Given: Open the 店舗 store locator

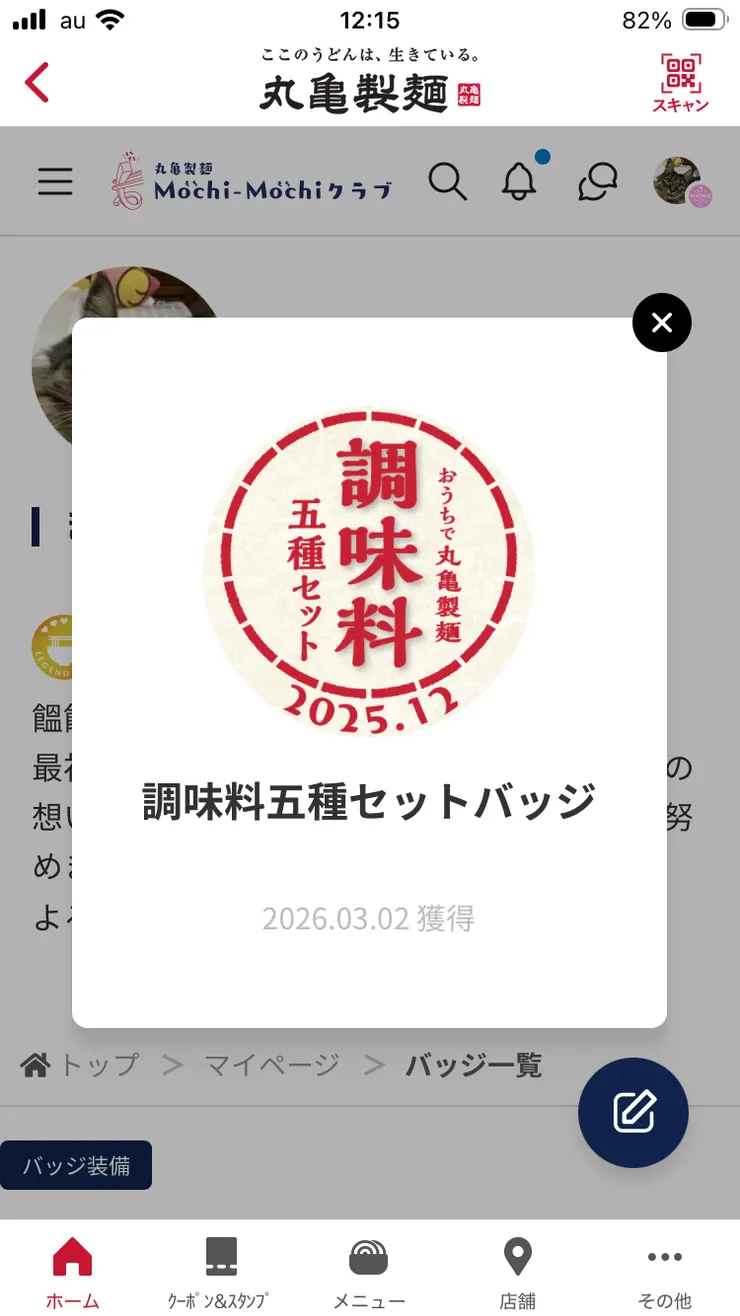Looking at the screenshot, I should 517,1267.
